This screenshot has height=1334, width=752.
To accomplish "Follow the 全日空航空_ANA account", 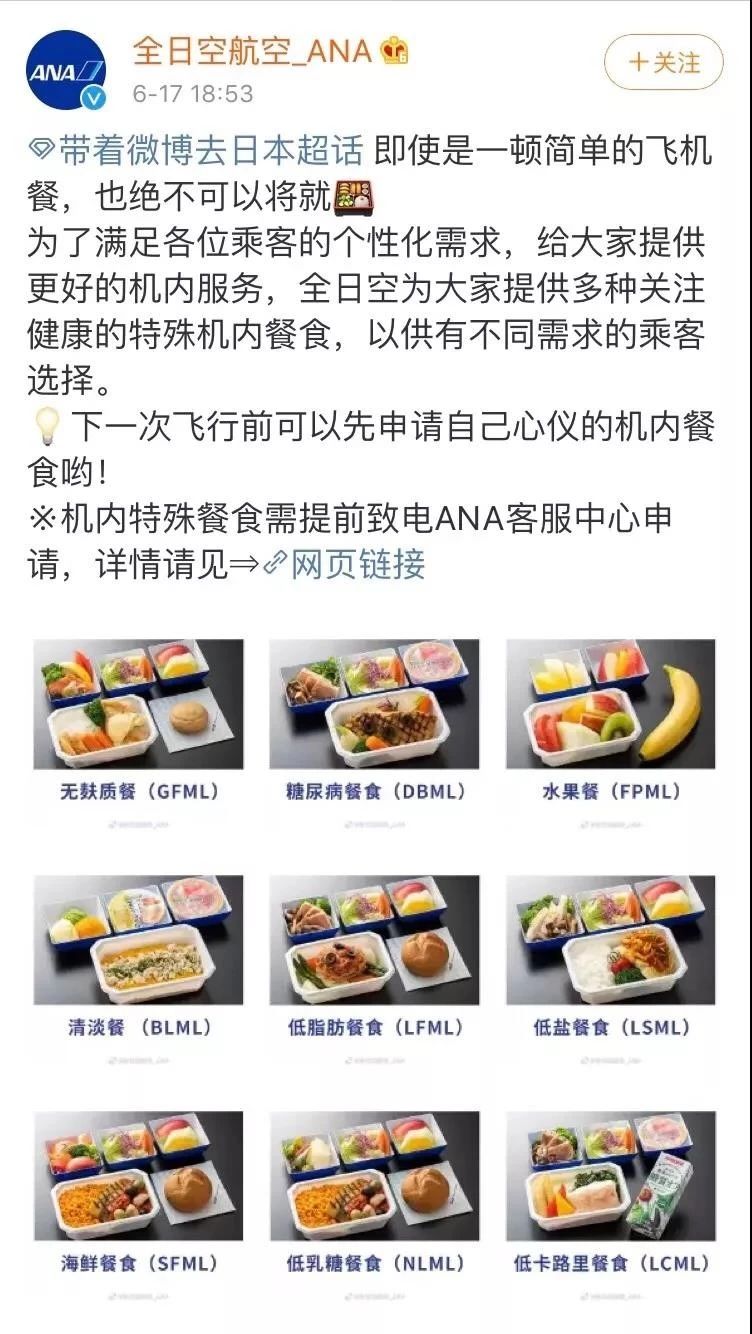I will [663, 62].
